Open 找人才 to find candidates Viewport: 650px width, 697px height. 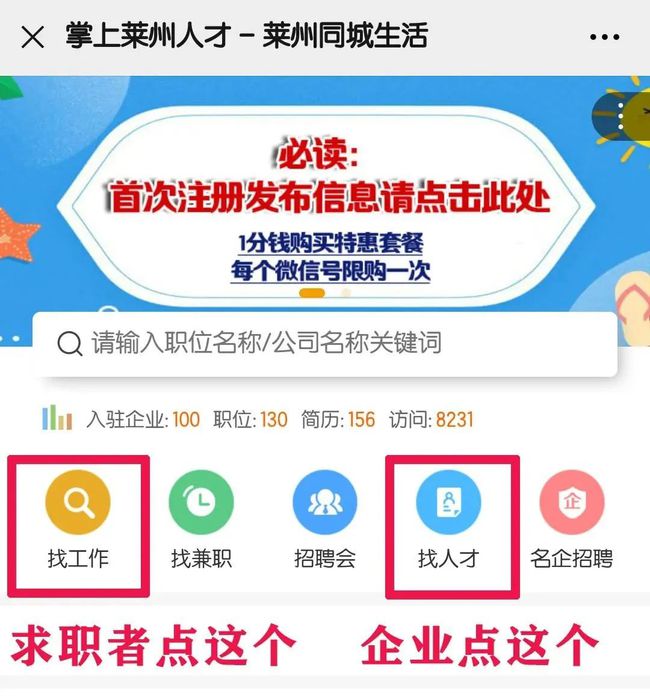(x=448, y=520)
